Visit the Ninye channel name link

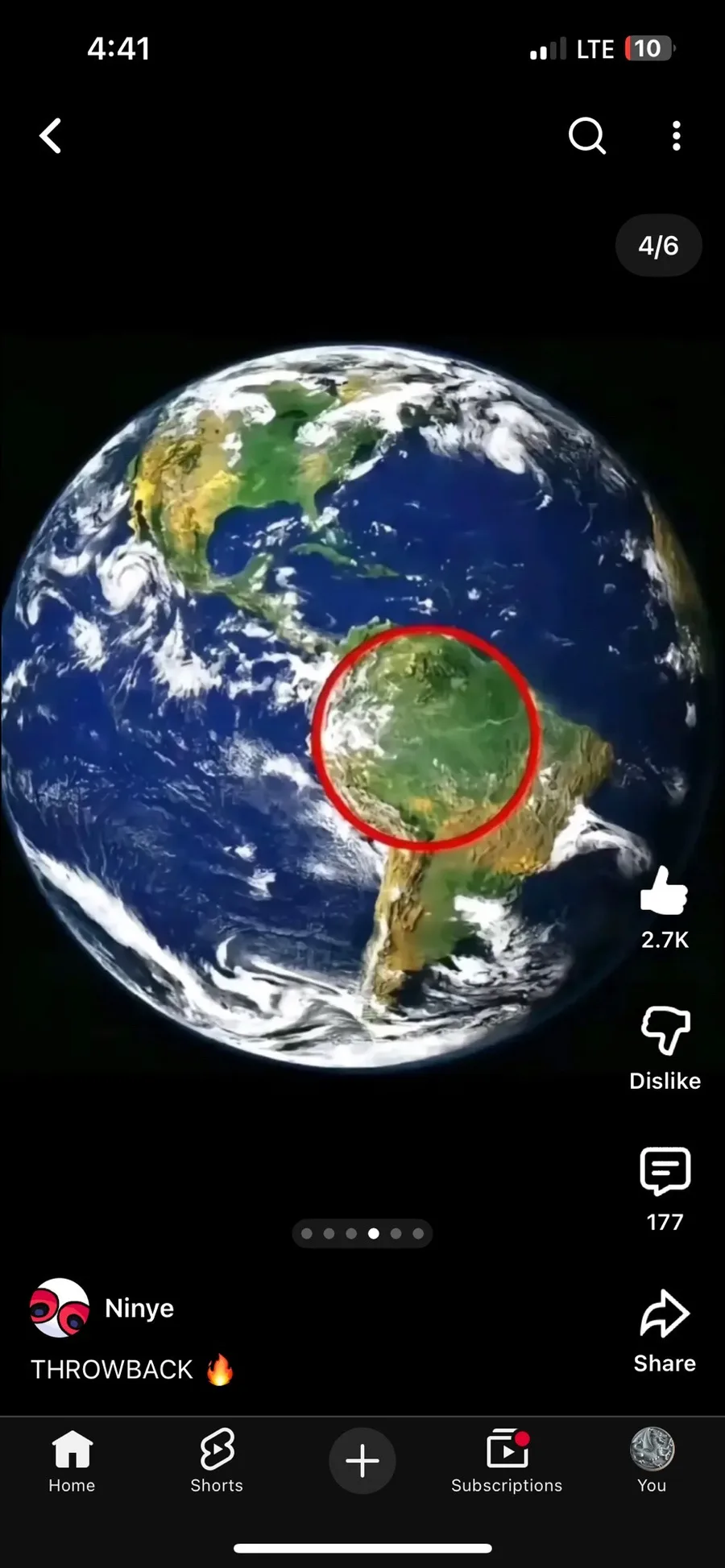[139, 1308]
